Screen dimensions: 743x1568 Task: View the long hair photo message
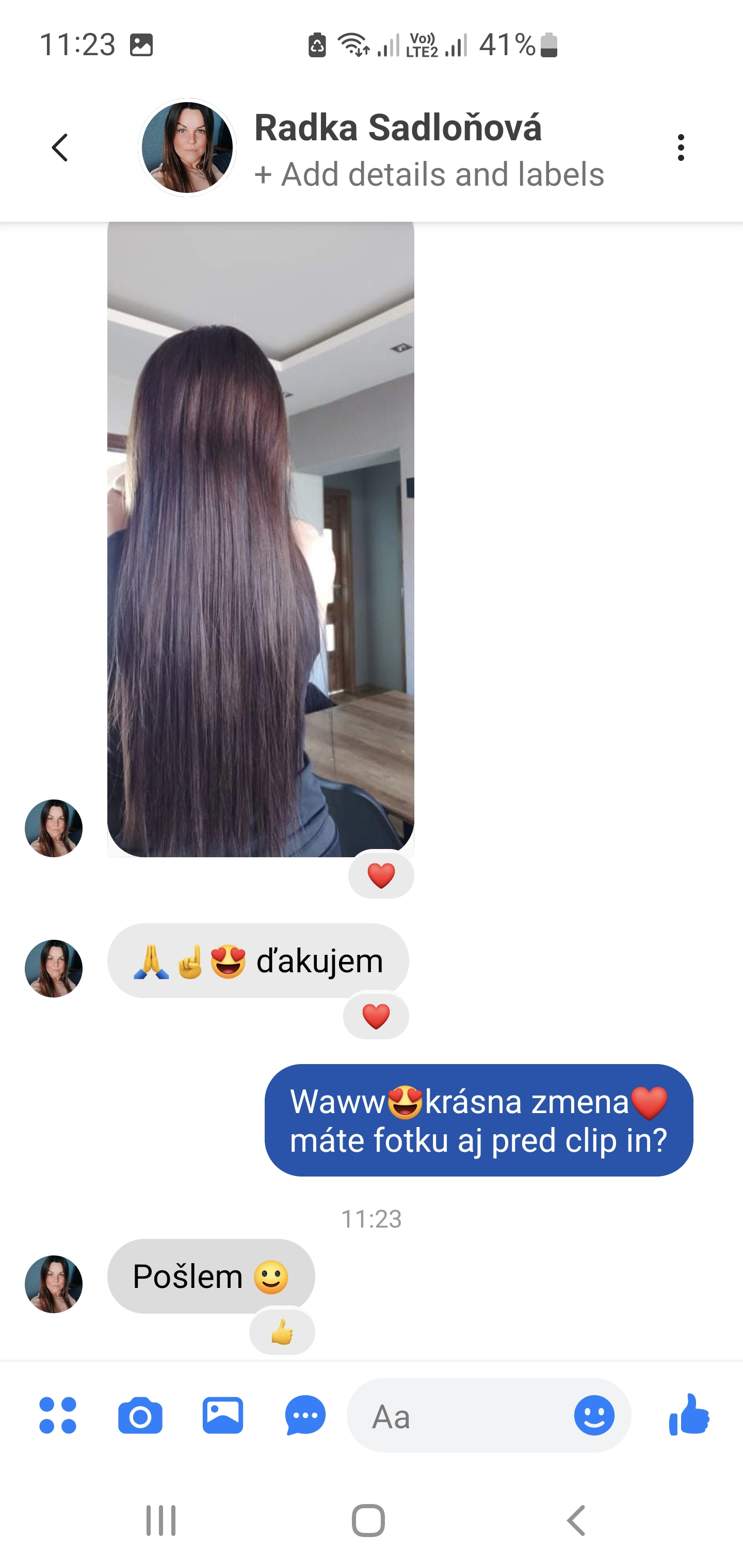coord(261,540)
